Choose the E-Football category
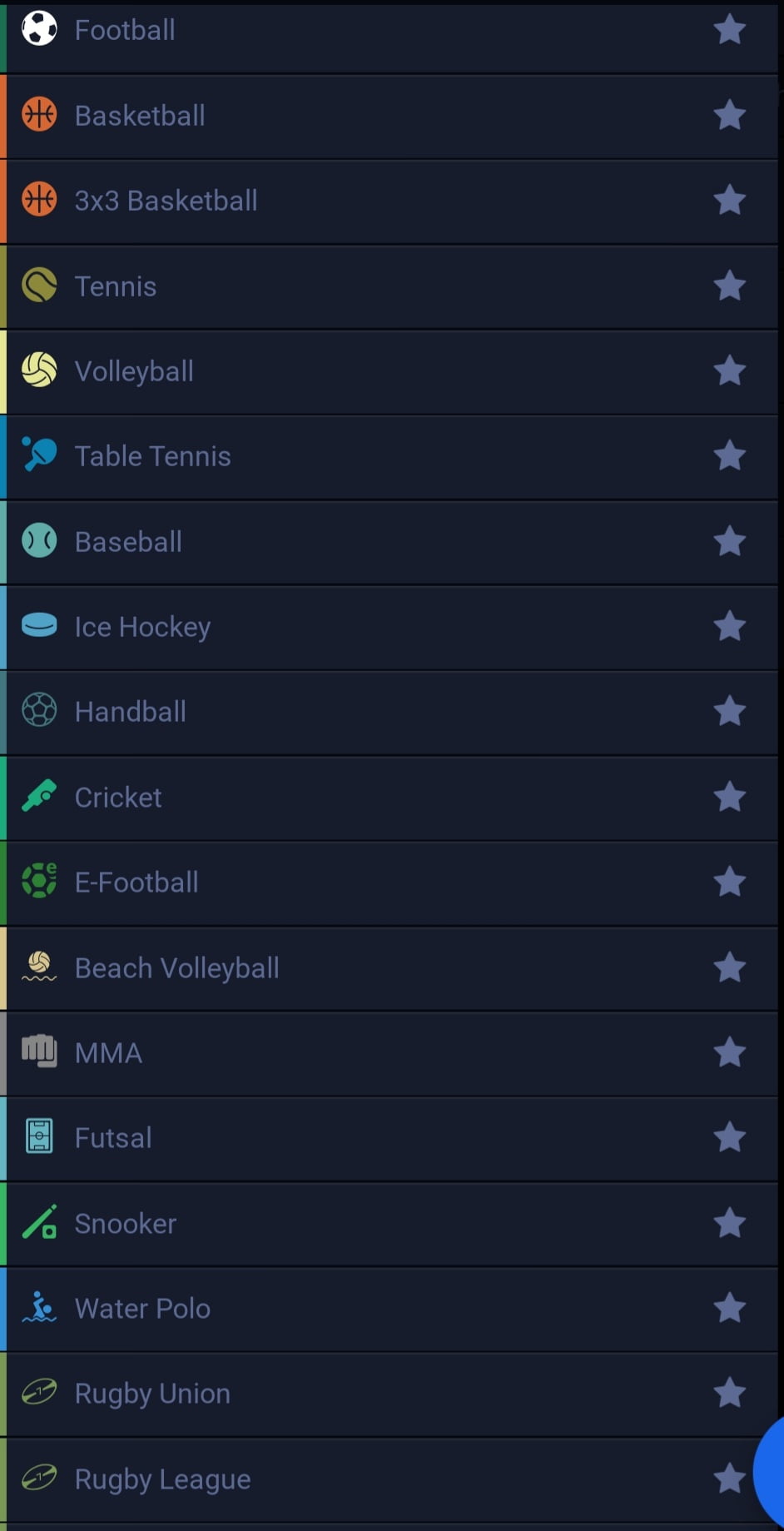The width and height of the screenshot is (784, 1531). (136, 882)
